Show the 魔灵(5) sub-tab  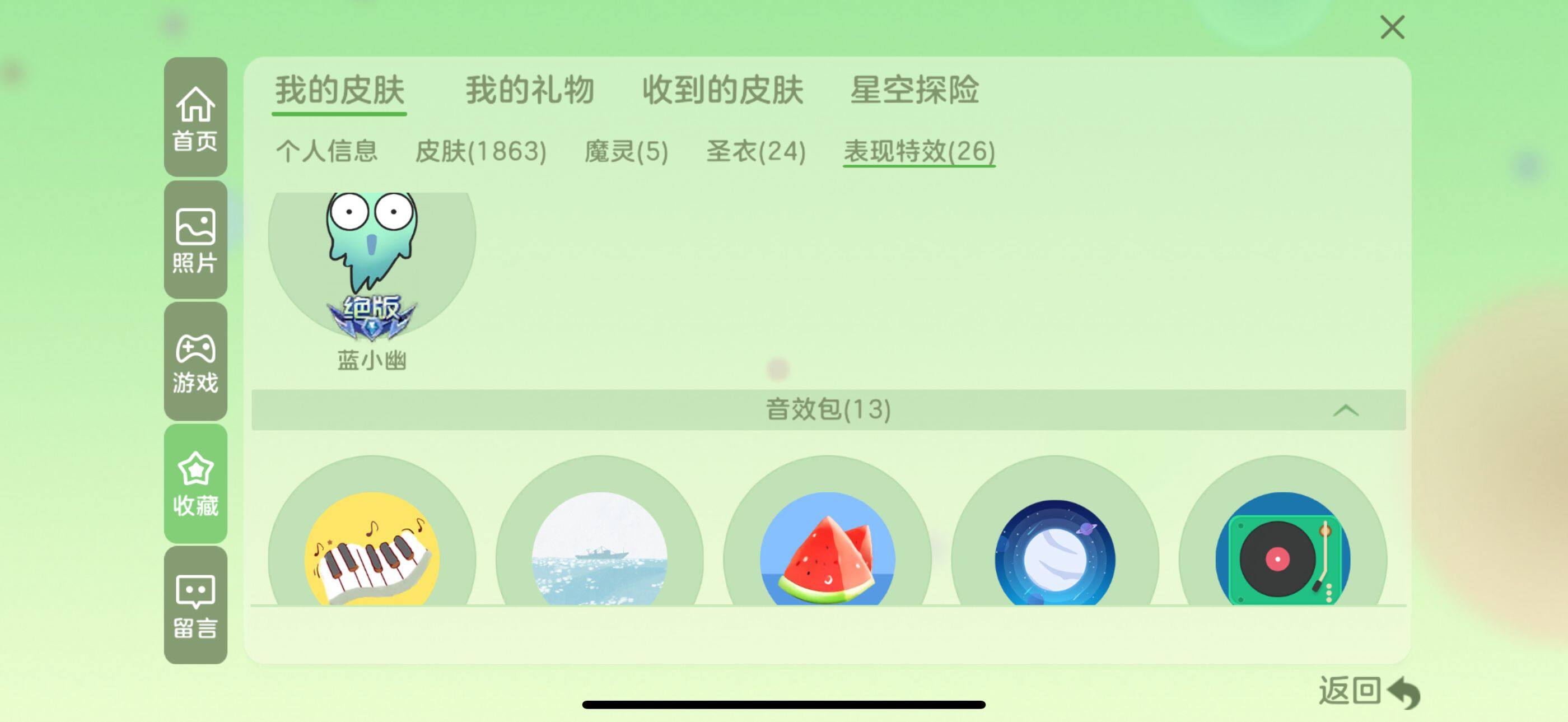626,151
